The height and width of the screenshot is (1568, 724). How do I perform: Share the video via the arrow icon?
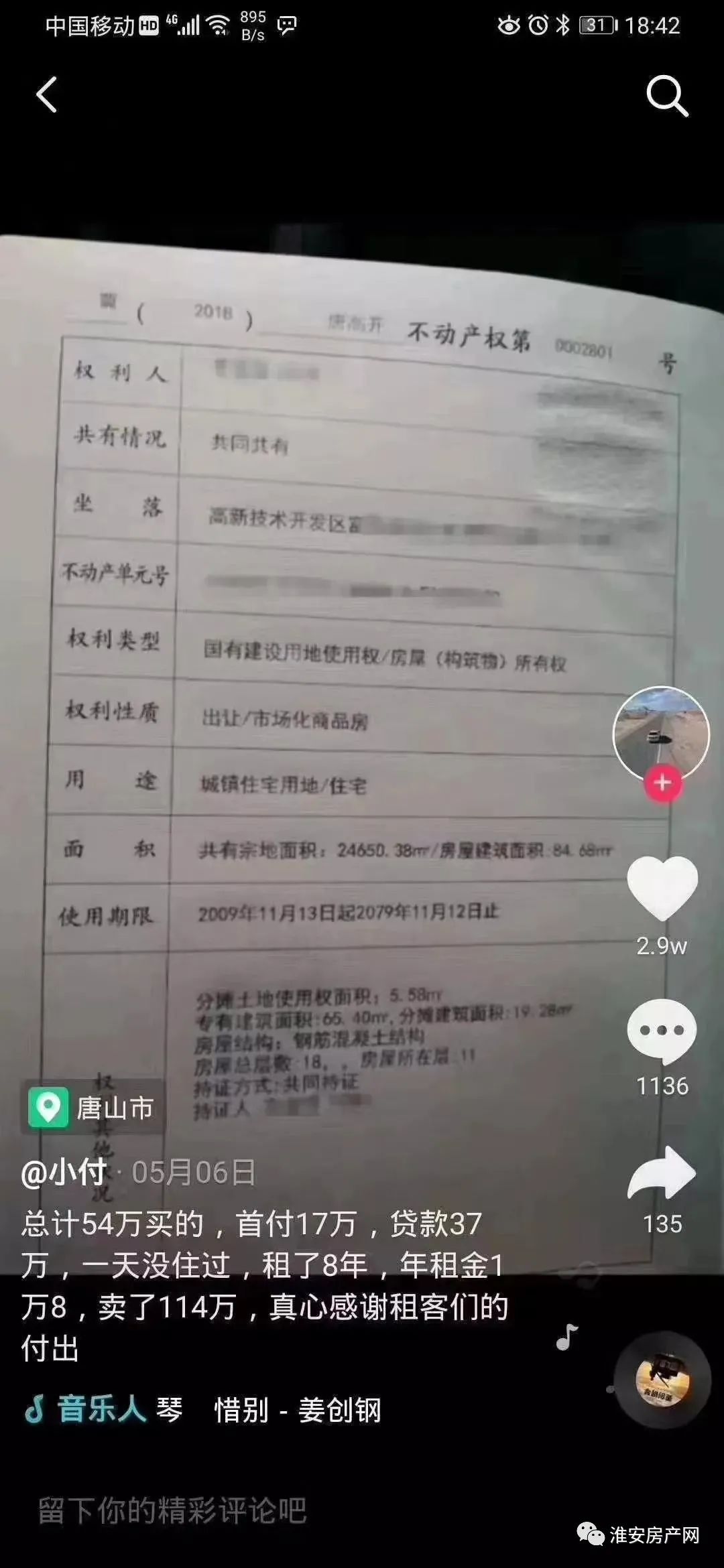pyautogui.click(x=662, y=1173)
